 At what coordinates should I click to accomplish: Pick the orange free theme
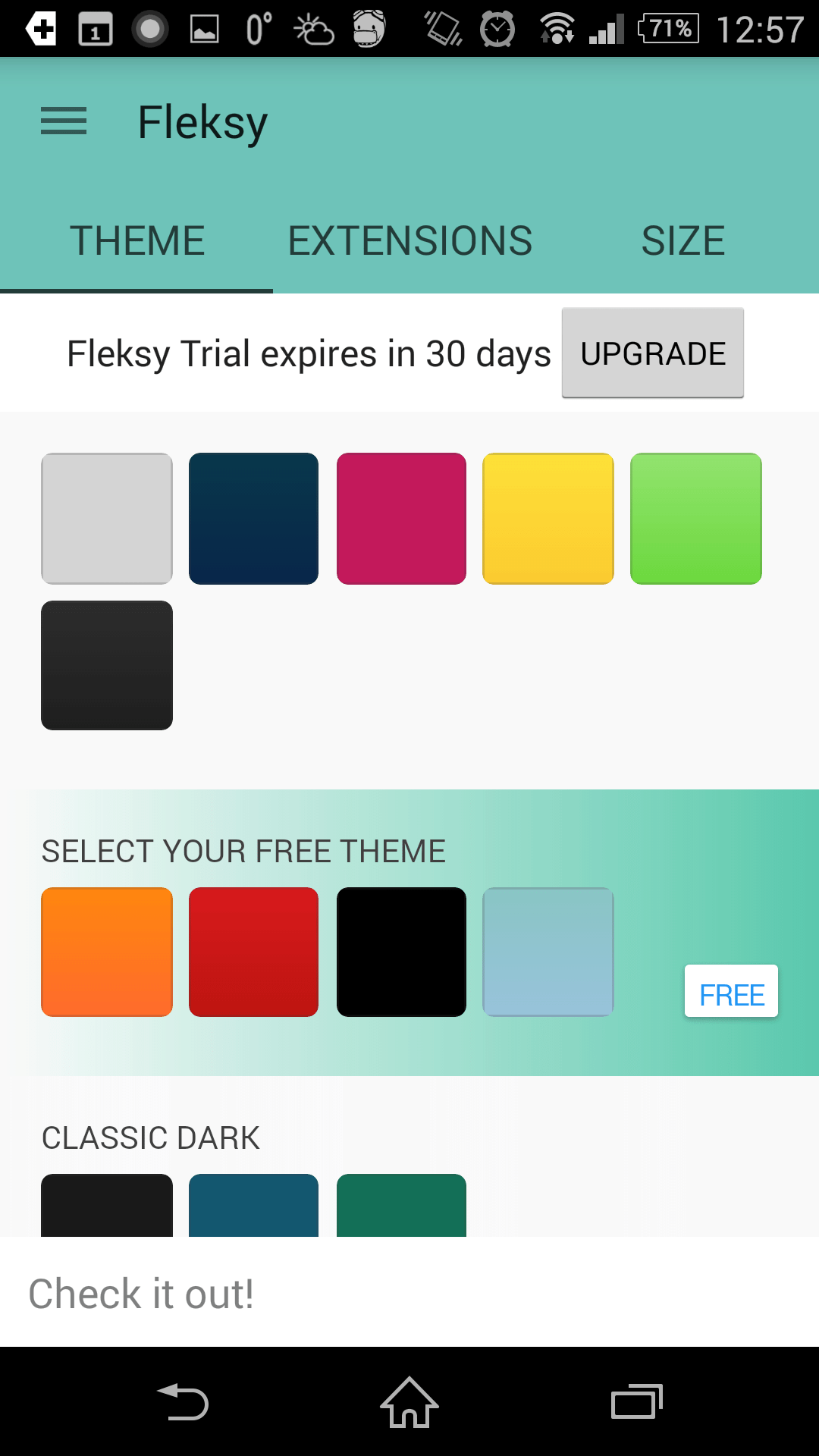click(x=107, y=952)
